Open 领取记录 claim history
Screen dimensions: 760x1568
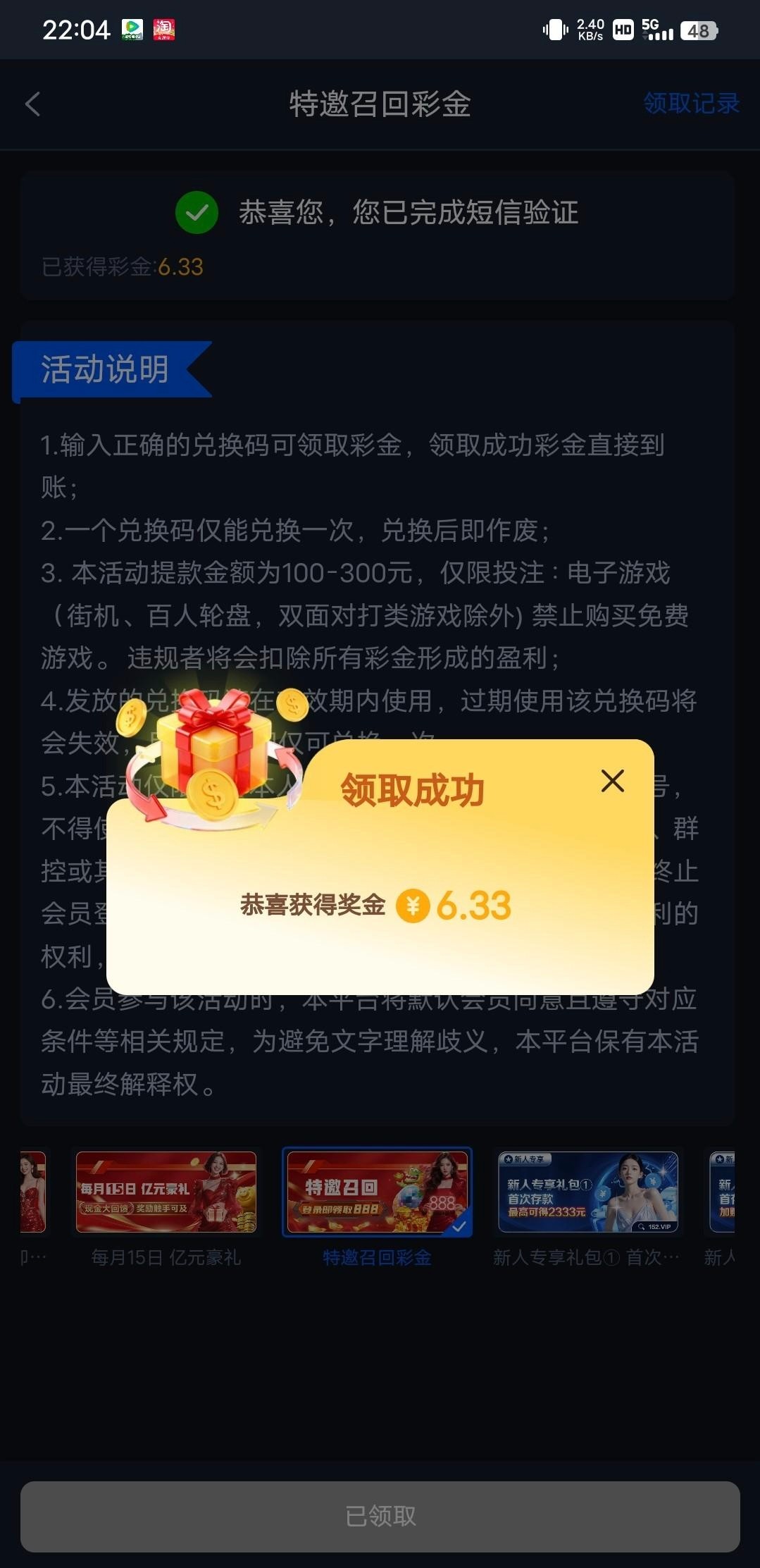pos(690,104)
